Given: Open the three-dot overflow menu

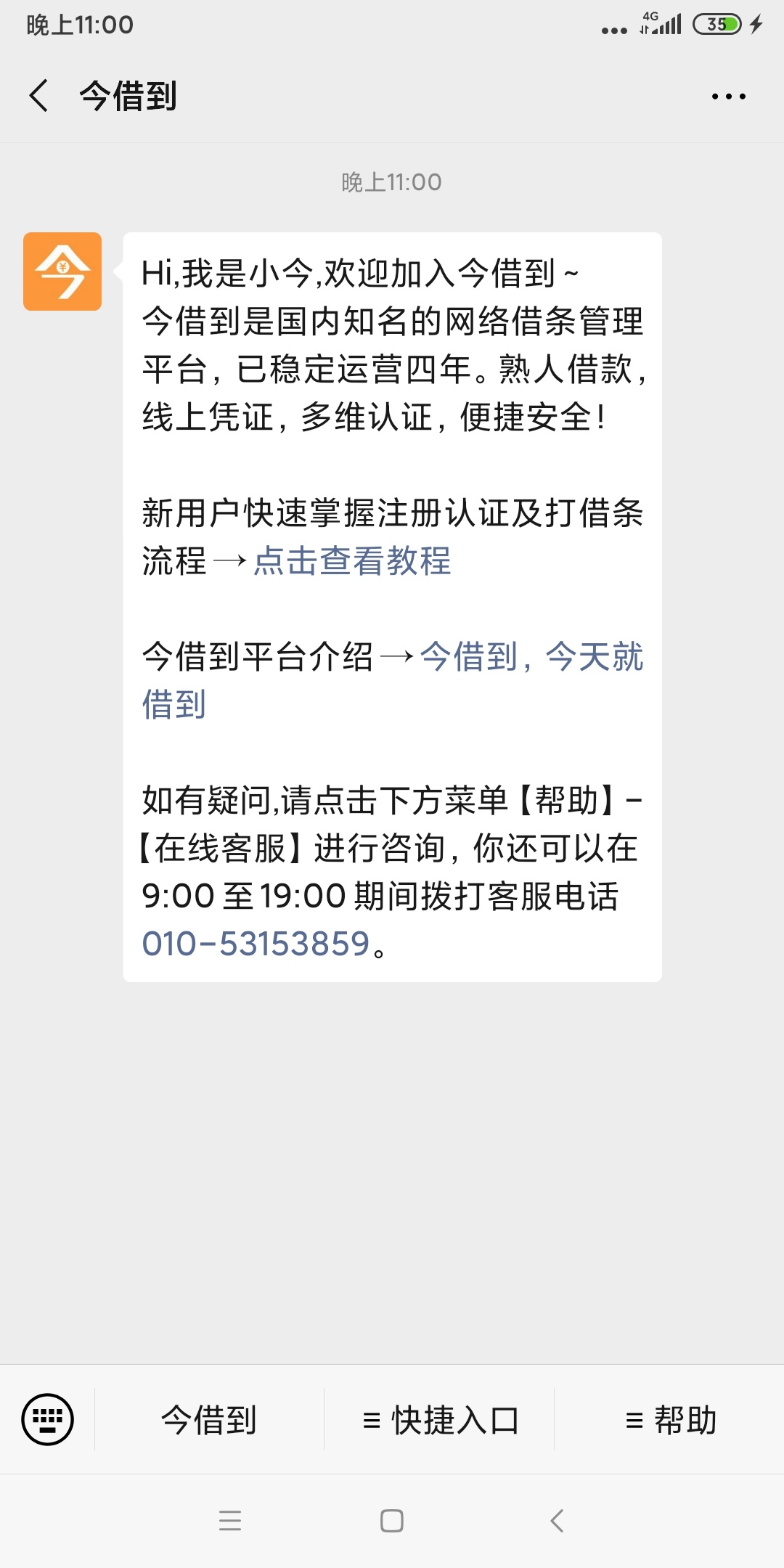Looking at the screenshot, I should 728,97.
